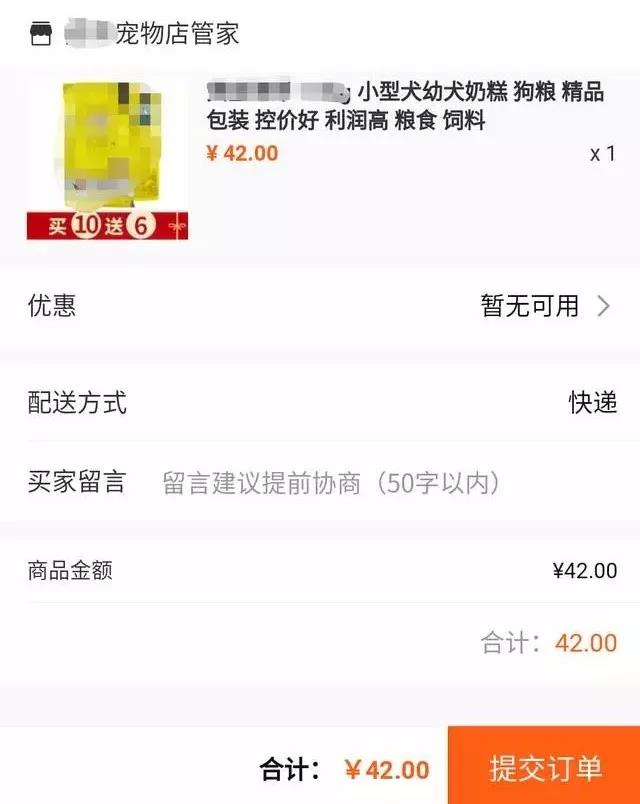The height and width of the screenshot is (804, 640).
Task: Open the dog food product image
Action: (107, 160)
